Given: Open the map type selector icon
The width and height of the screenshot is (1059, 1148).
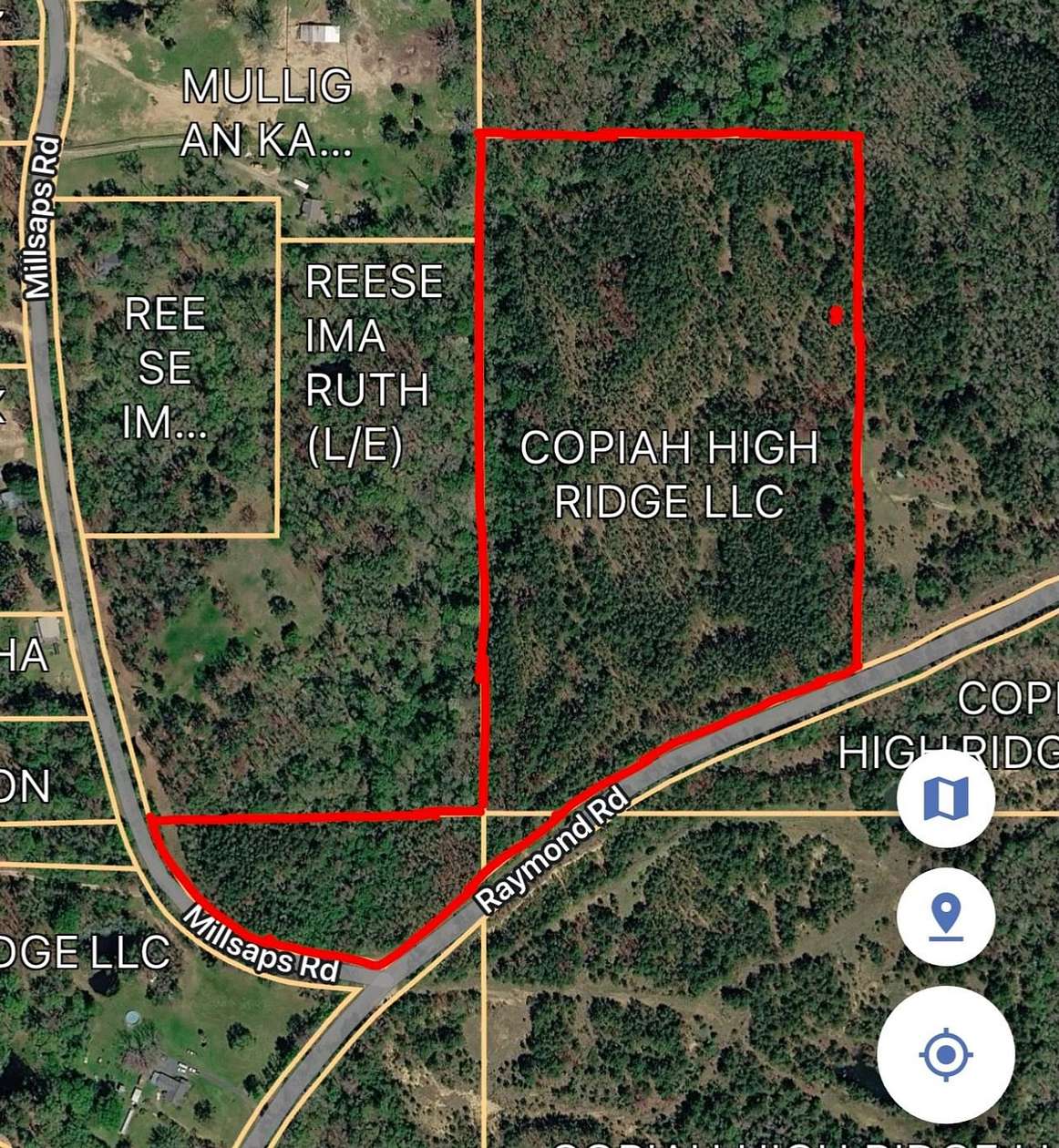Looking at the screenshot, I should coord(945,801).
